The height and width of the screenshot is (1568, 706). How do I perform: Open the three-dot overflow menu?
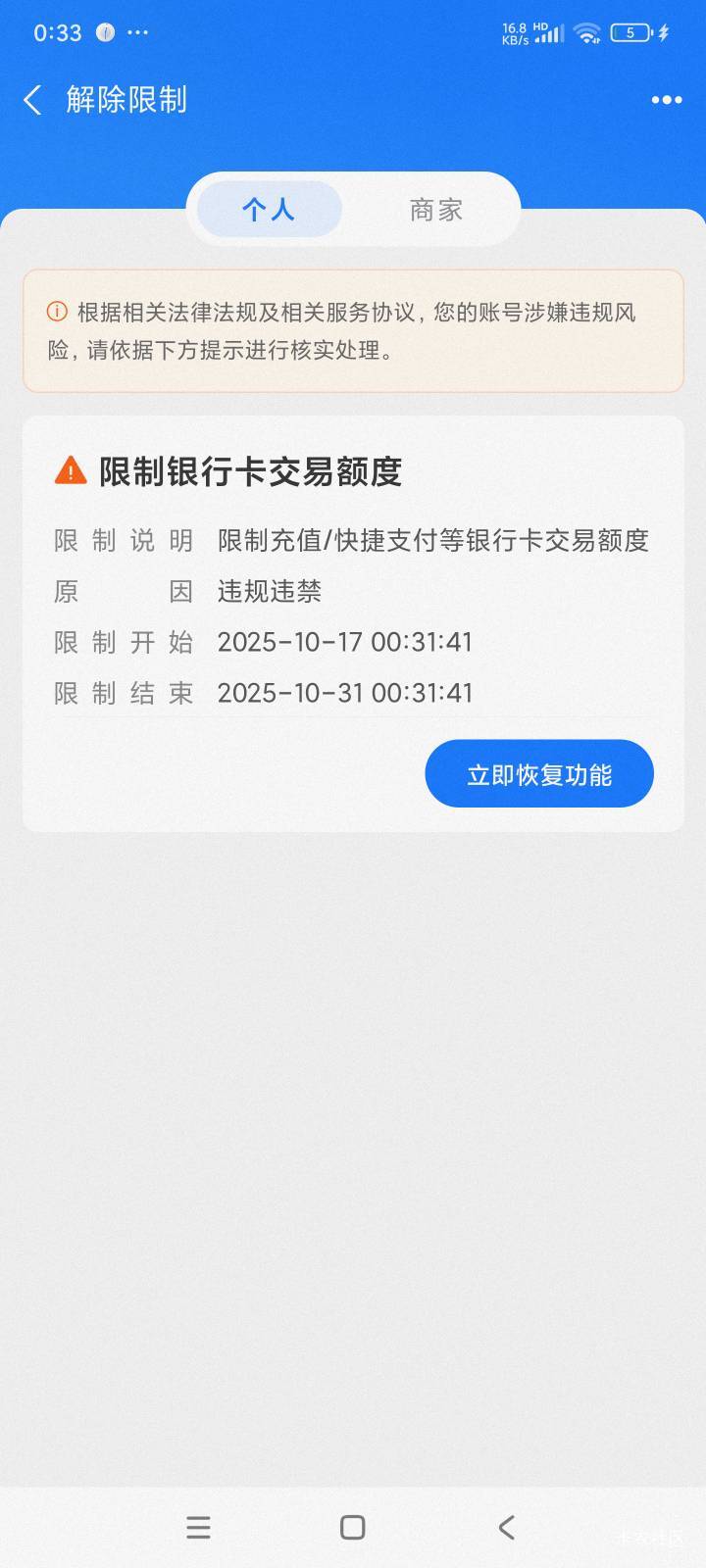pos(667,100)
